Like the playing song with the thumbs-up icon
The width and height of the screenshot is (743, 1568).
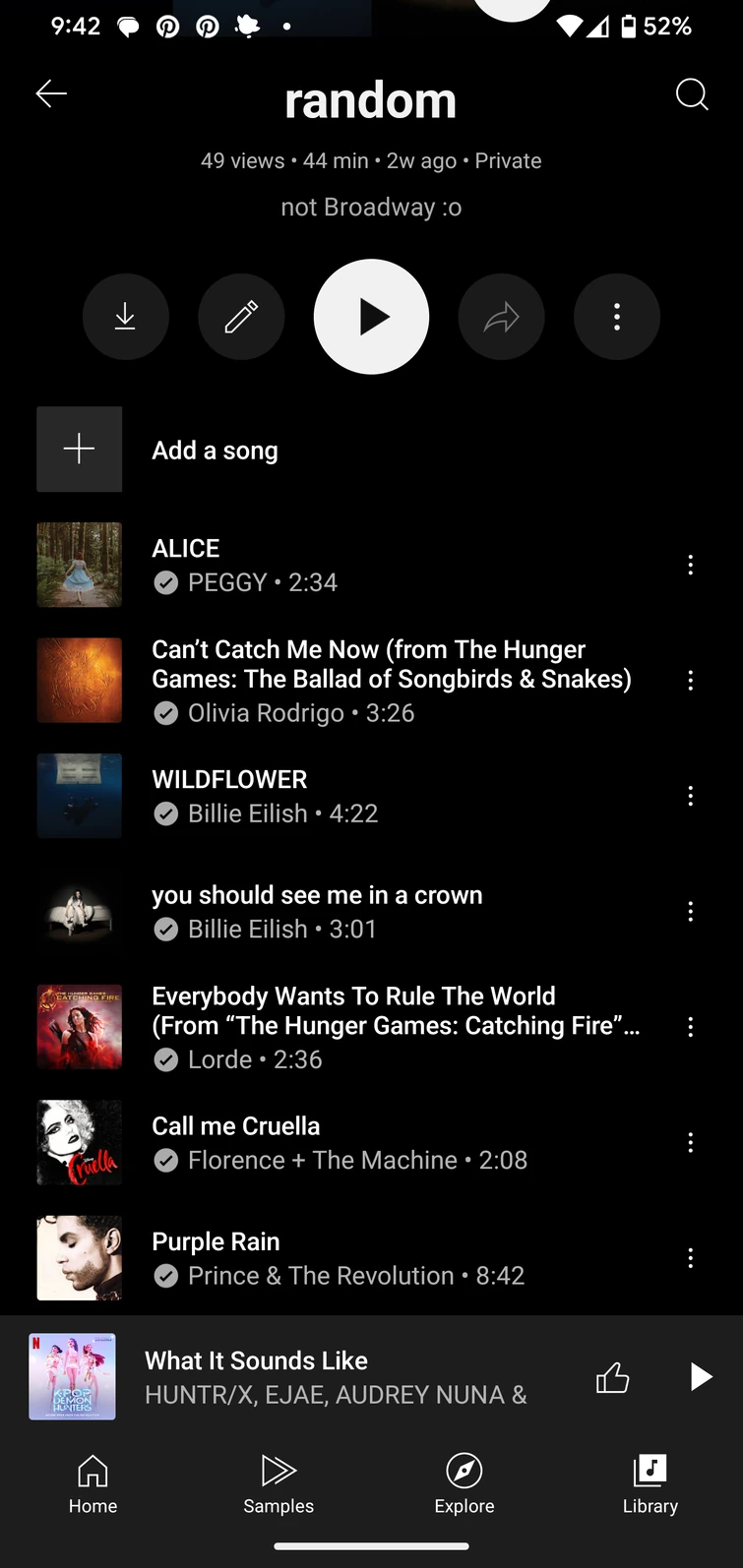pyautogui.click(x=612, y=1377)
